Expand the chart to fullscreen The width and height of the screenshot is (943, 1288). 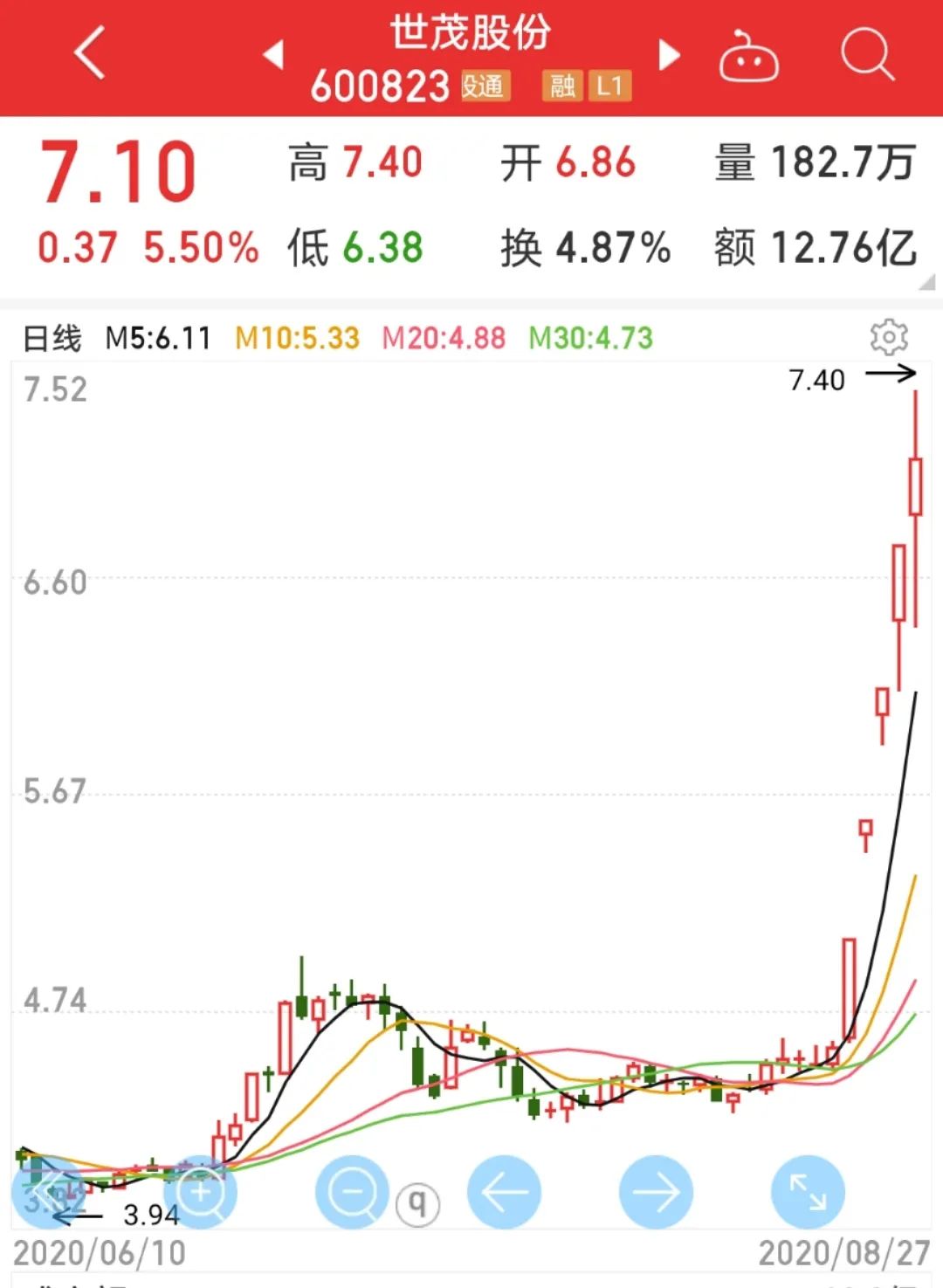pyautogui.click(x=808, y=1192)
